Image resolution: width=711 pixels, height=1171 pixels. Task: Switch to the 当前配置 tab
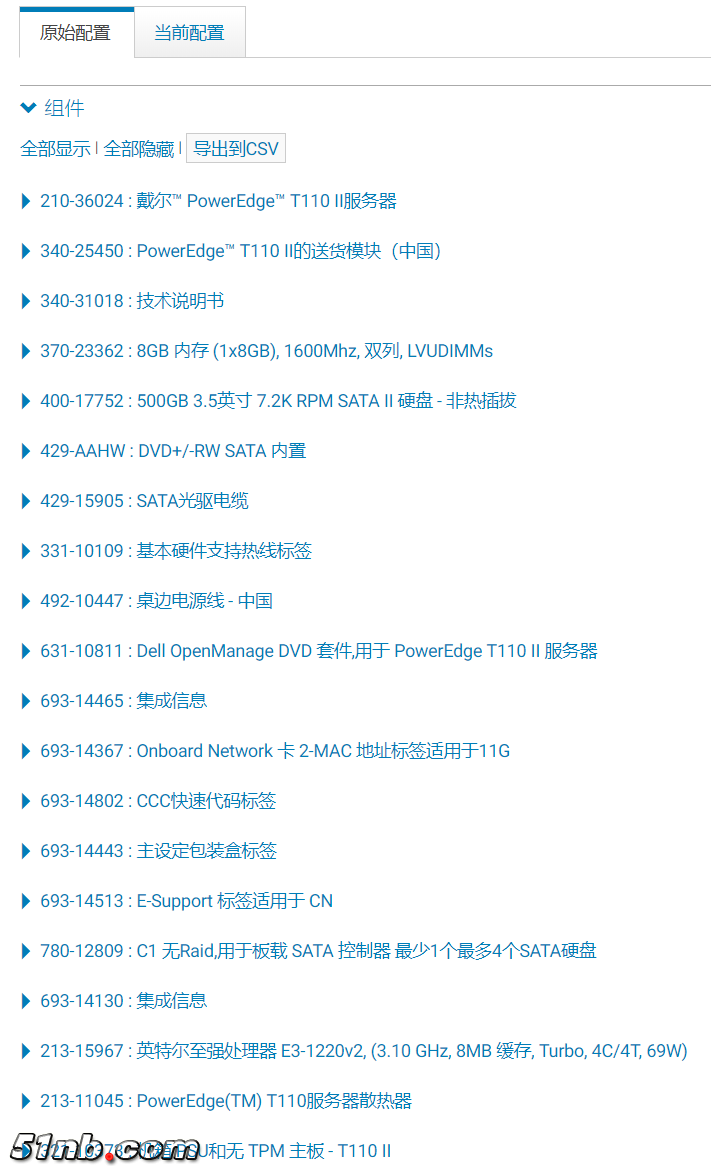click(x=189, y=32)
